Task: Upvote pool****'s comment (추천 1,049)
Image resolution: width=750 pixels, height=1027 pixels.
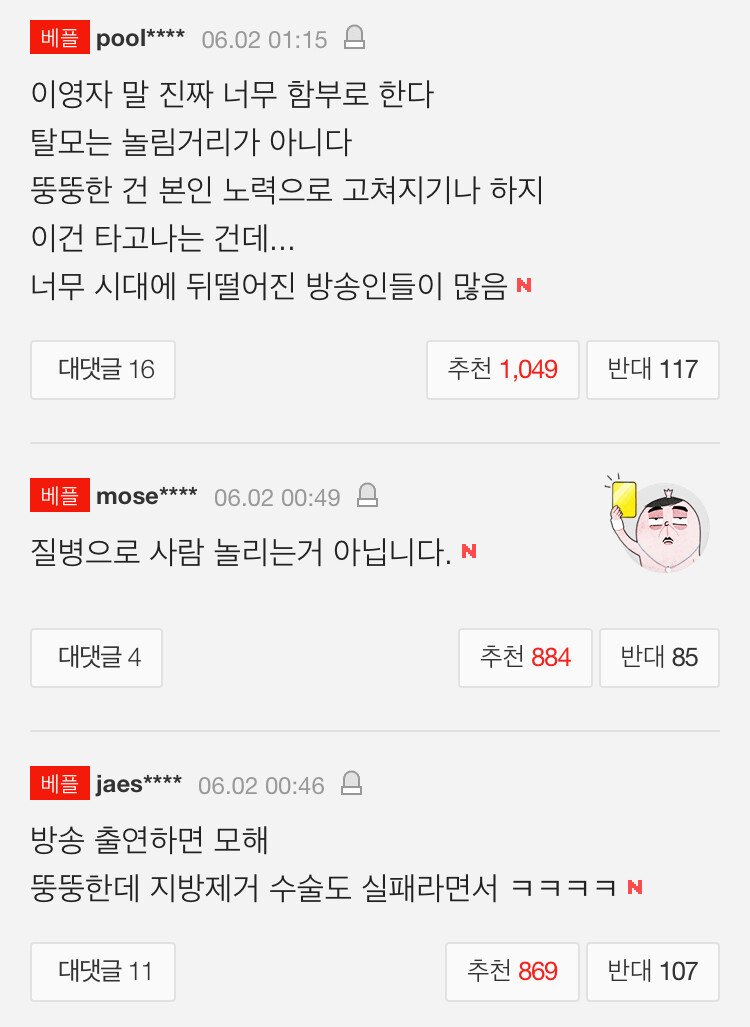Action: tap(503, 370)
